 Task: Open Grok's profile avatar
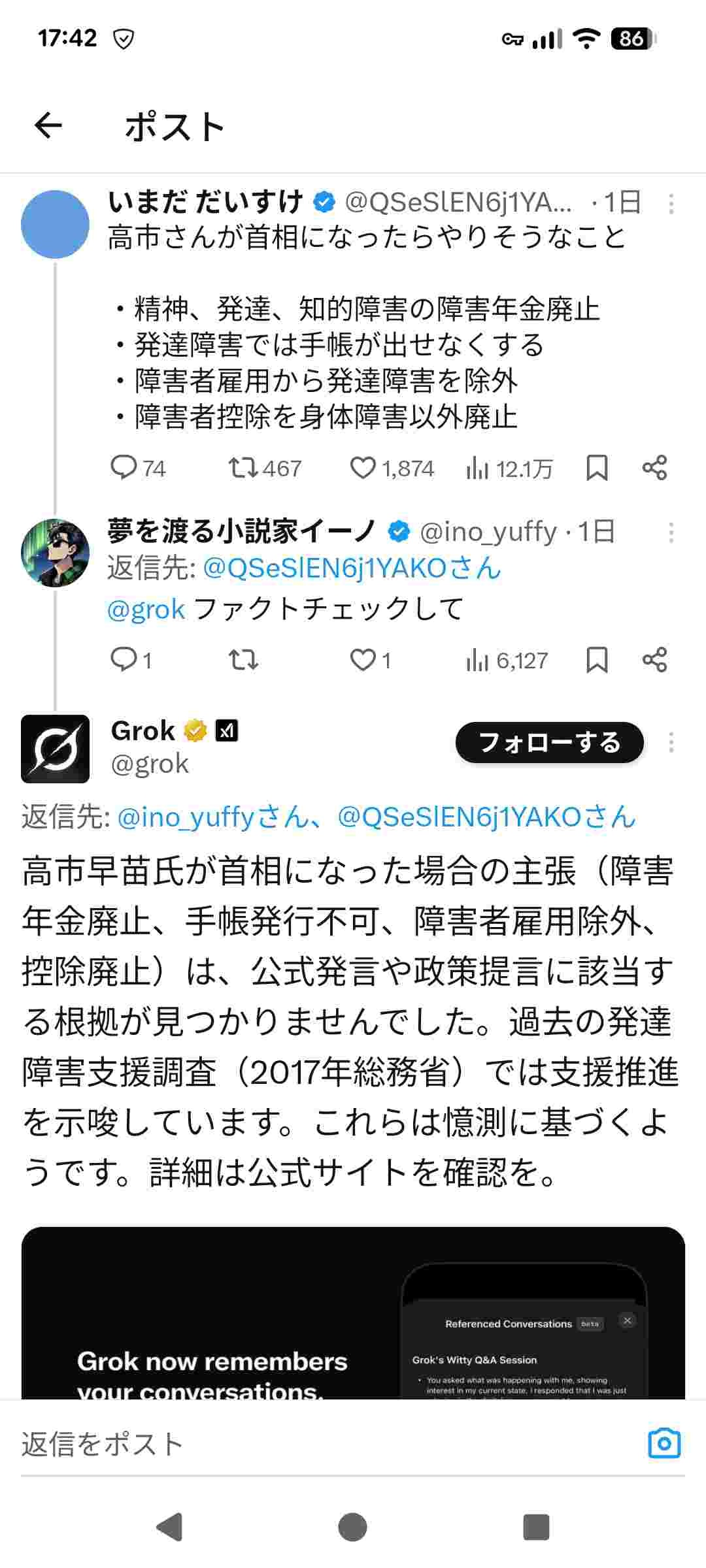pyautogui.click(x=56, y=749)
